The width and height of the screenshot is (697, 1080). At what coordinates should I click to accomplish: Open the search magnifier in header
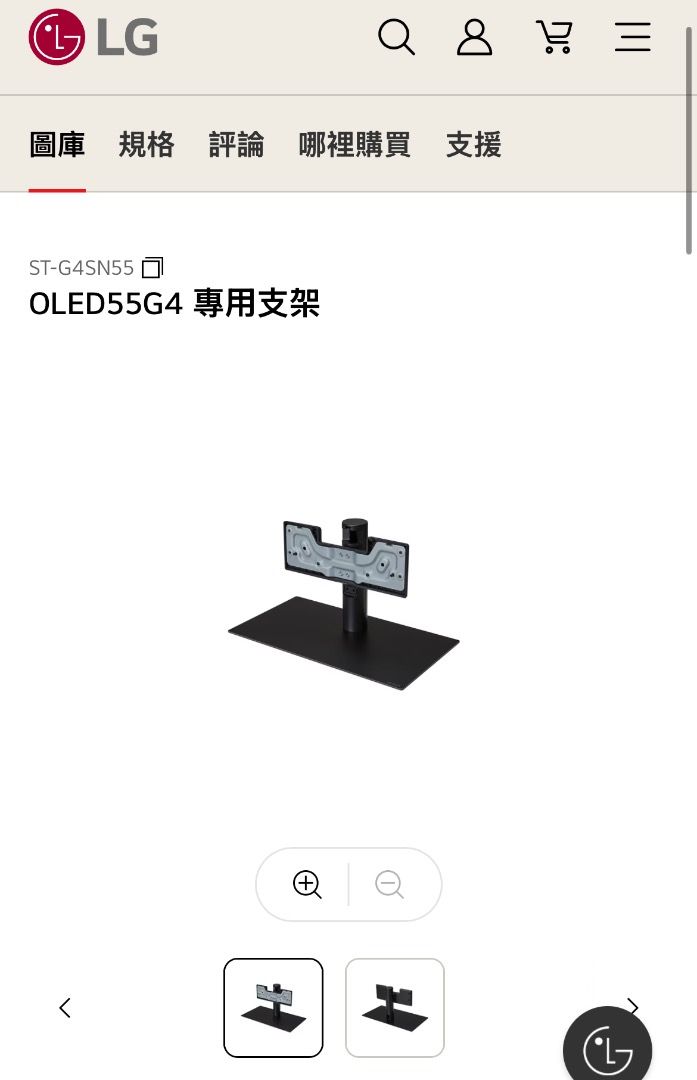[396, 38]
